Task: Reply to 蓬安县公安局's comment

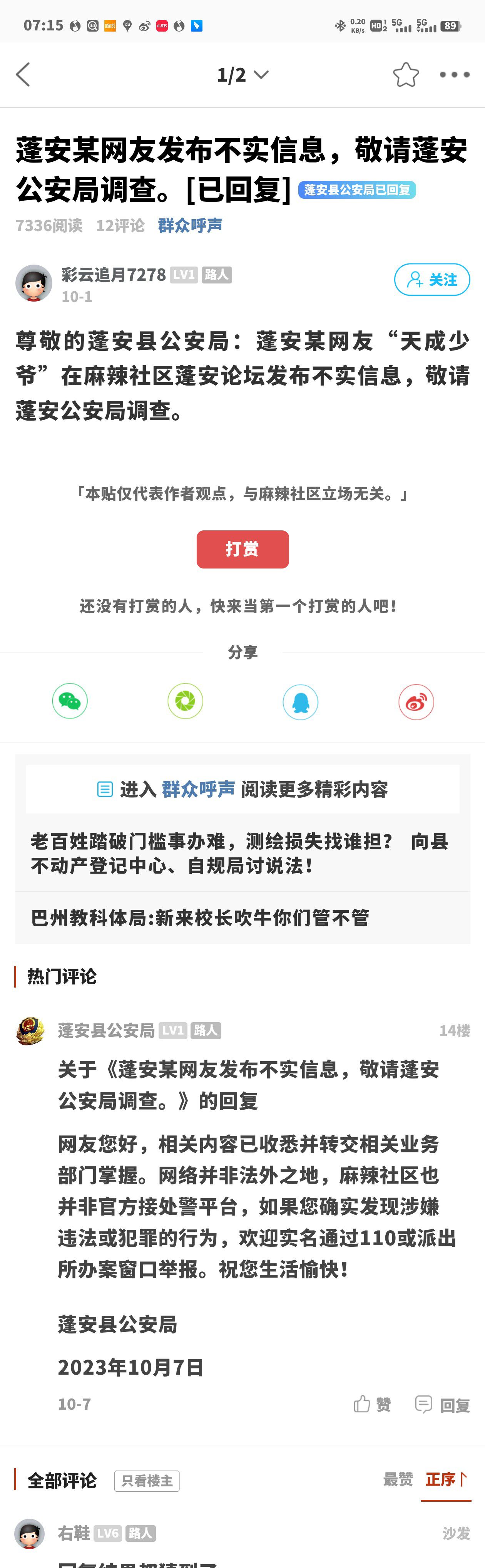Action: (442, 1404)
